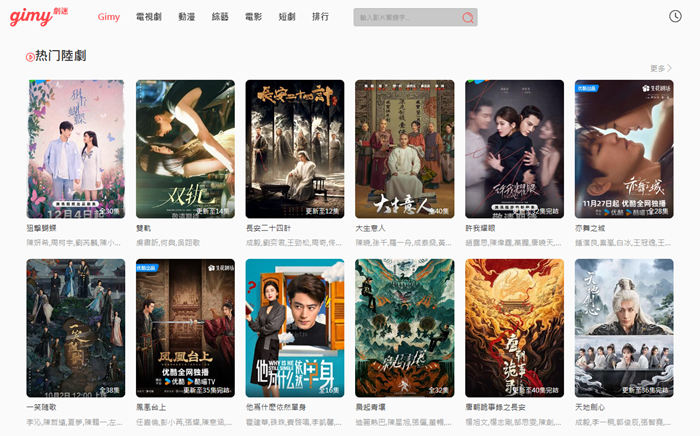Open the 許我耀眼 drama card
Viewport: 700px width, 436px height.
(514, 149)
